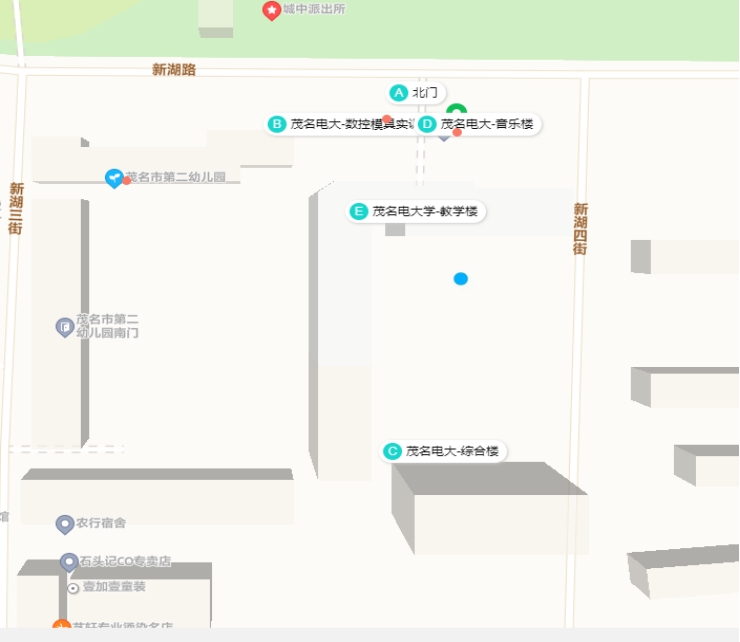
Task: Tap marker B 茂名电大-数控模具实训
Action: coord(276,124)
